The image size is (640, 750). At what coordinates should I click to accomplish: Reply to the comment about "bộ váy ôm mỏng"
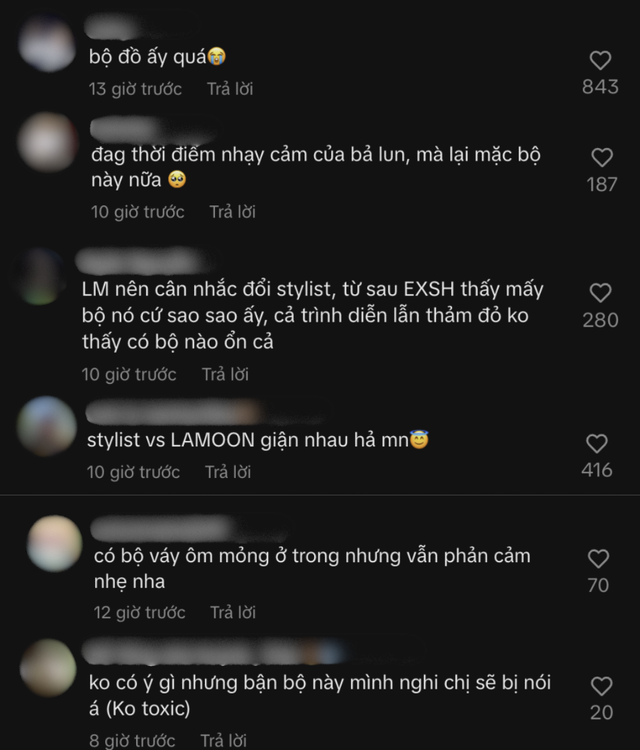pyautogui.click(x=233, y=612)
